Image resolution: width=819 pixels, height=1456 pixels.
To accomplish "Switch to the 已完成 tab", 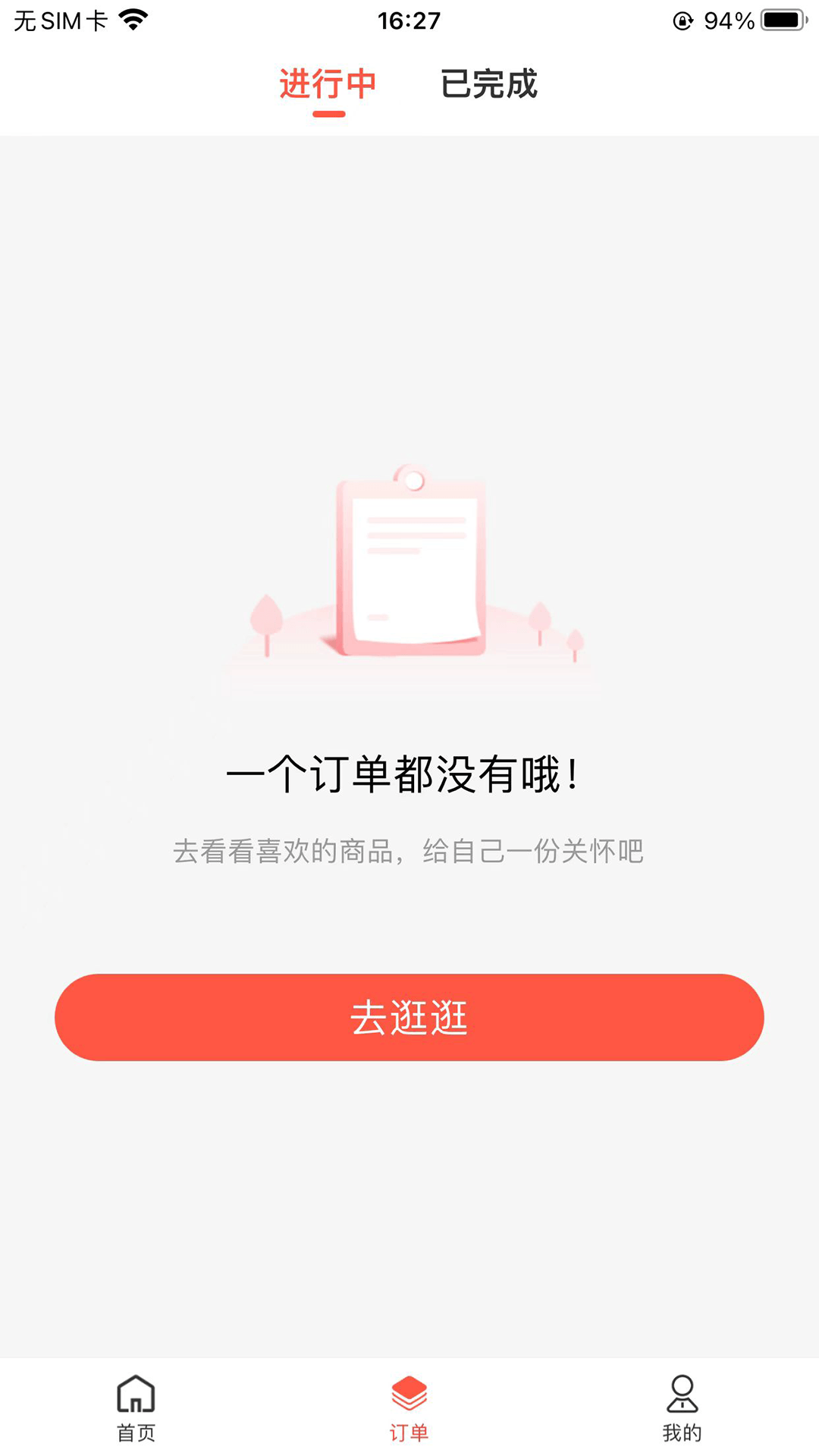I will (489, 84).
